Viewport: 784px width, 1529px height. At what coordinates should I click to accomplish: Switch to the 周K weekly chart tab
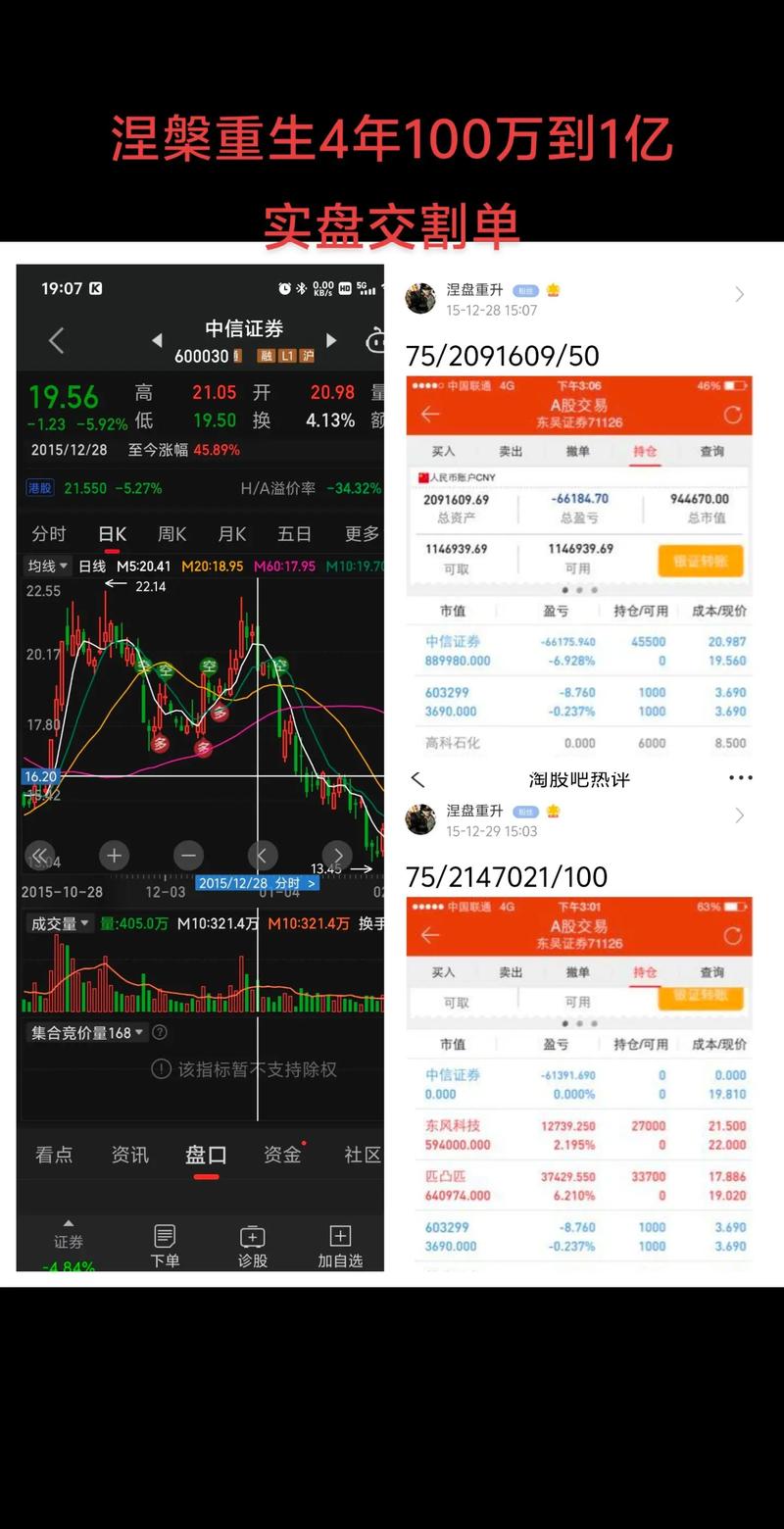(x=171, y=533)
